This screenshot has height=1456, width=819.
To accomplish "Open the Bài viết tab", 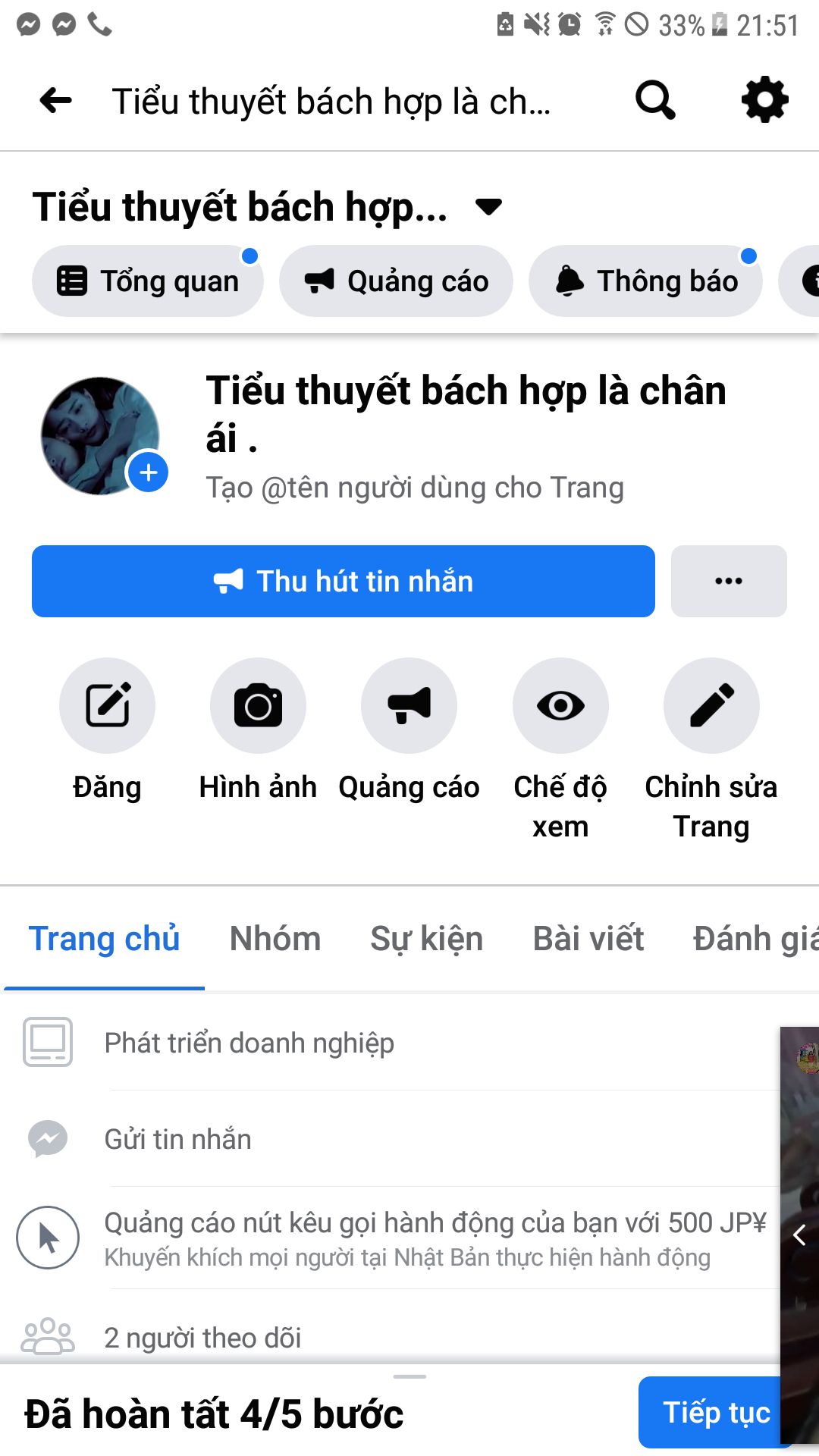I will tap(588, 939).
